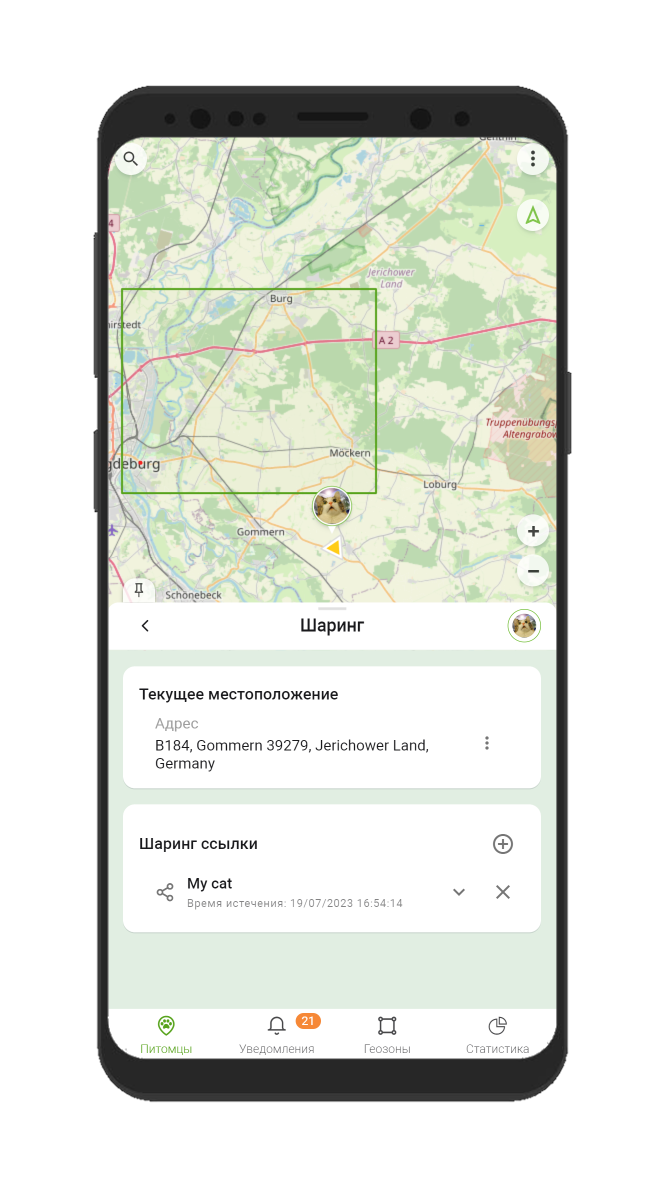Add a new sharing link
665x1196 pixels.
click(503, 844)
